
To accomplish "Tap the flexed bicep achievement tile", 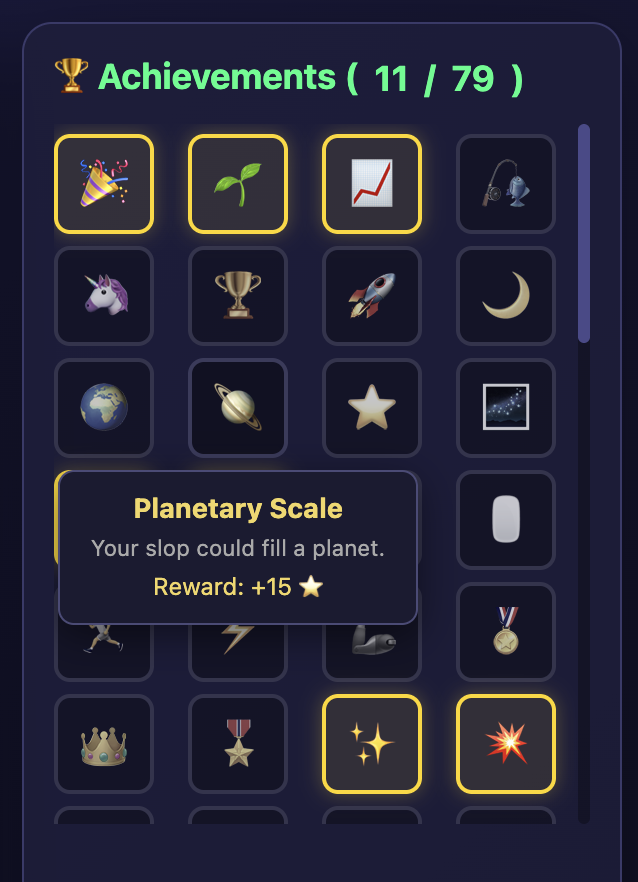I will tap(372, 652).
